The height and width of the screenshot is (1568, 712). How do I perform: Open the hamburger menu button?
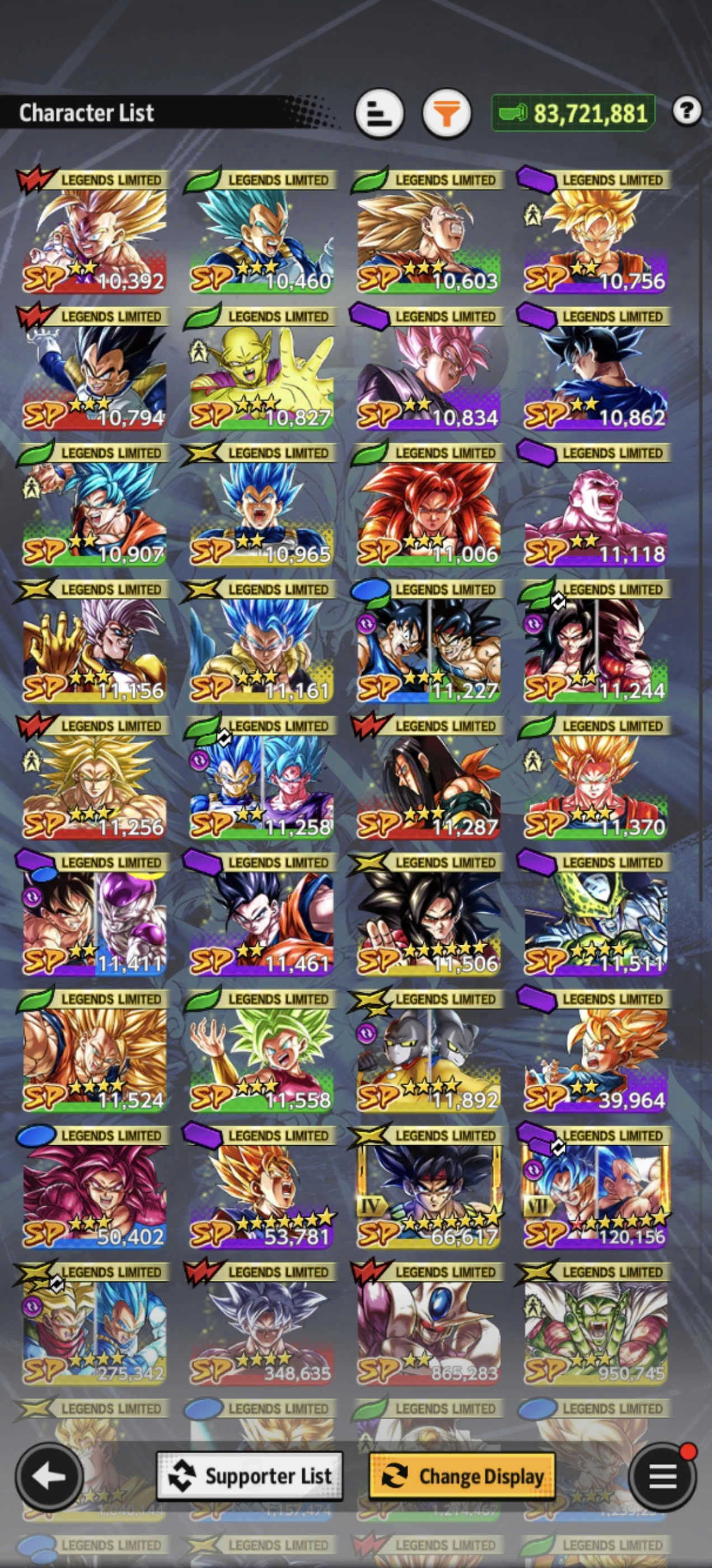(x=662, y=1476)
